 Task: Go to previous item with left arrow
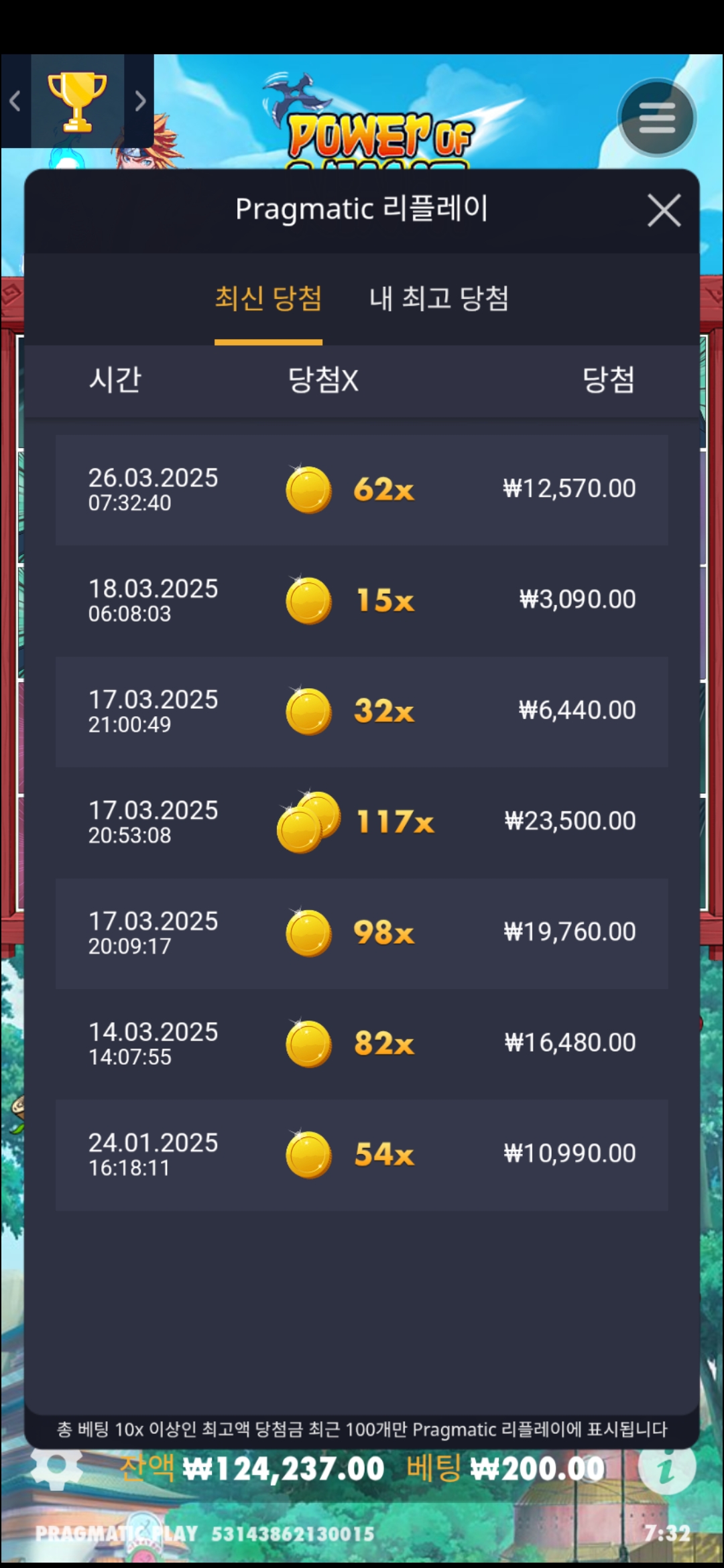[15, 102]
